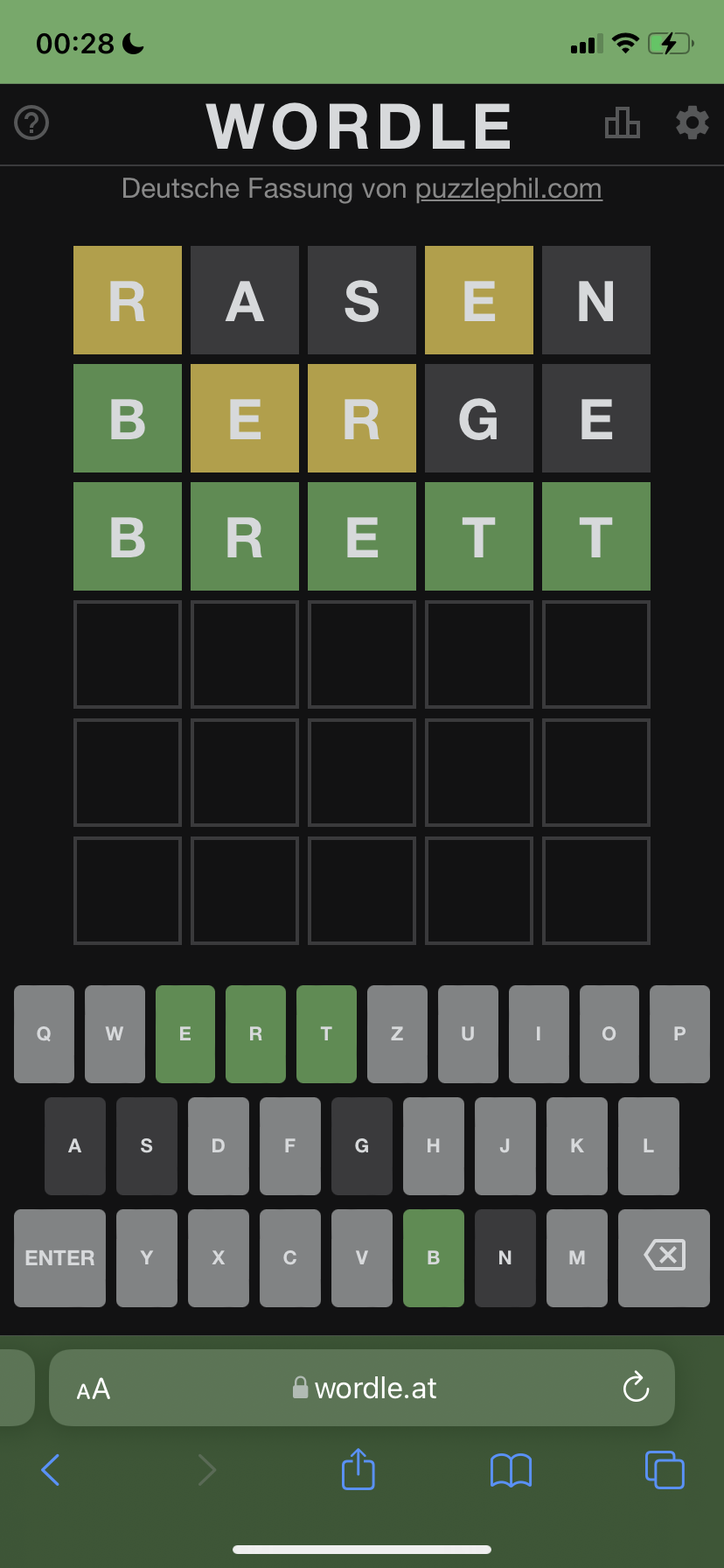Tap the letter P key
The height and width of the screenshot is (1568, 724).
tap(679, 1034)
